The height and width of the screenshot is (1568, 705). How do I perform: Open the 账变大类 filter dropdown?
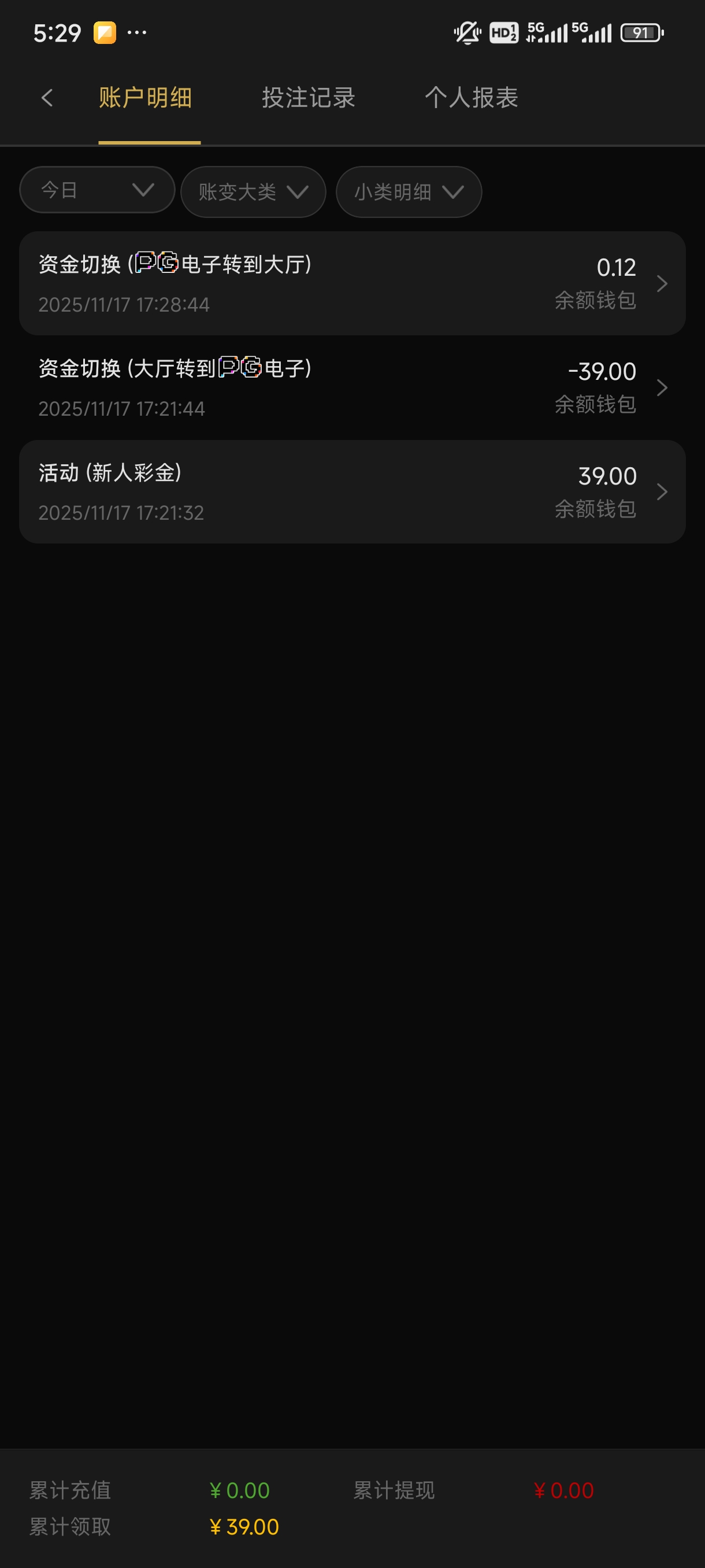(x=253, y=192)
